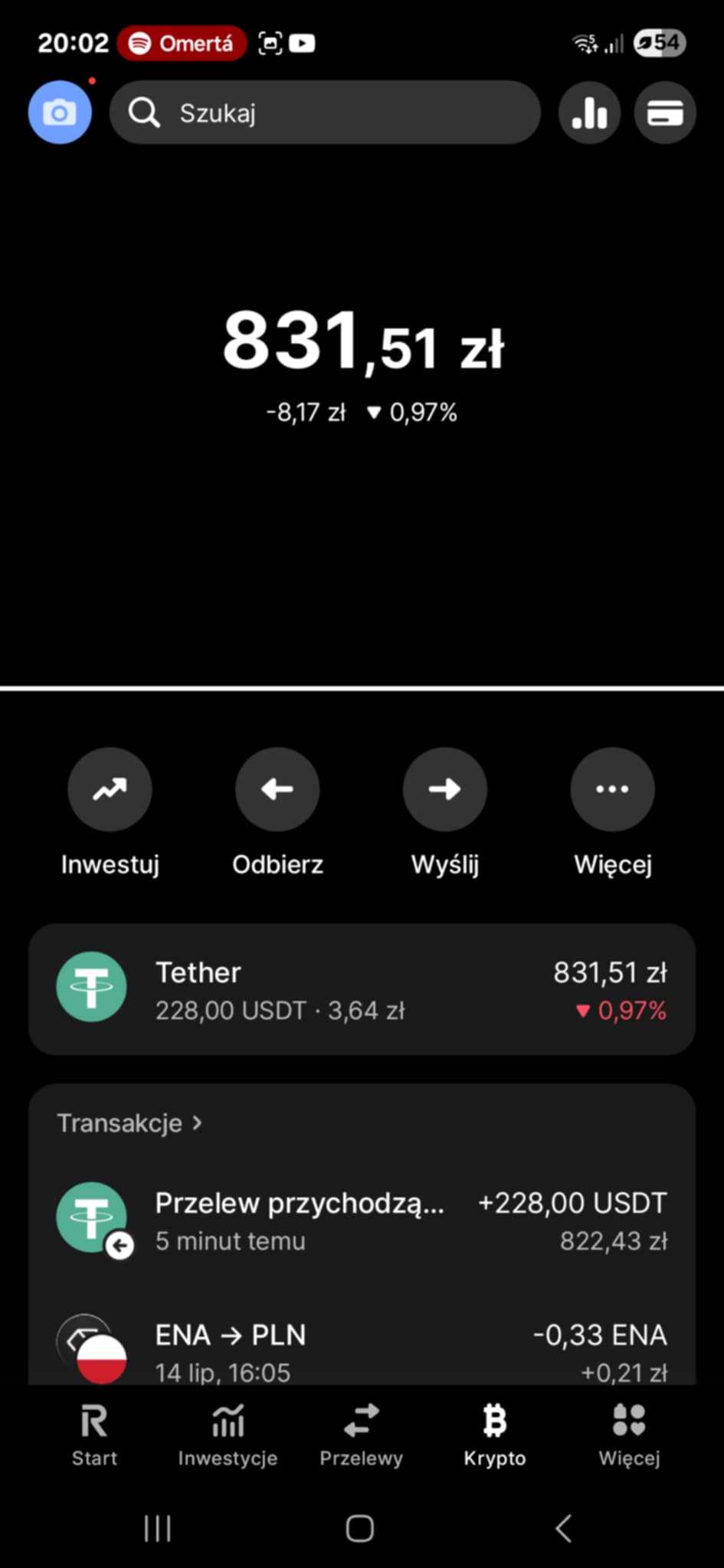Viewport: 724px width, 1568px height.
Task: Open the profile avatar with camera icon
Action: click(x=60, y=112)
